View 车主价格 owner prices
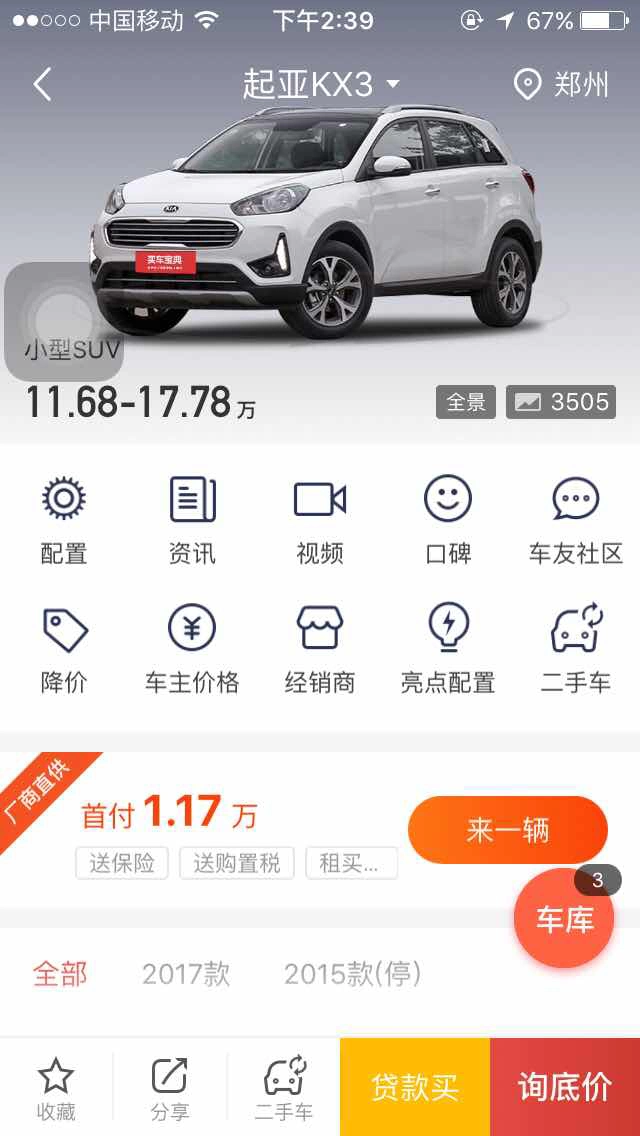Image resolution: width=640 pixels, height=1136 pixels. (x=192, y=650)
